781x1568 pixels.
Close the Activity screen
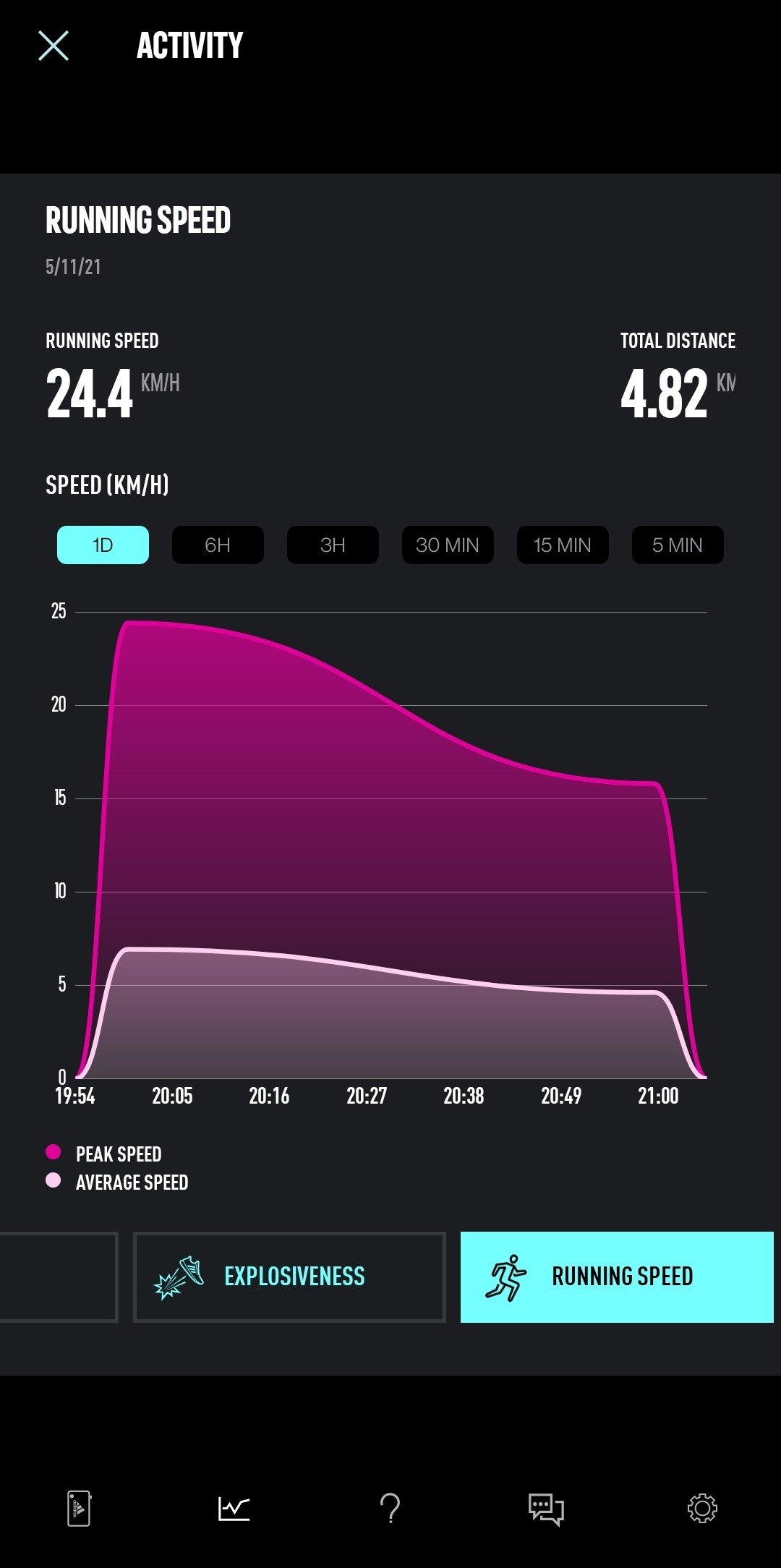54,46
